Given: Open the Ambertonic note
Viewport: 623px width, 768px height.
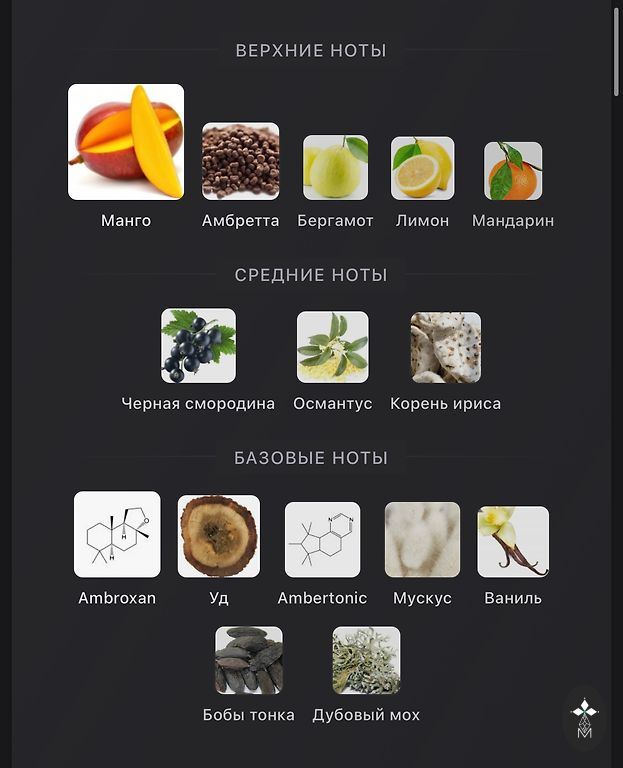Looking at the screenshot, I should click(x=322, y=539).
